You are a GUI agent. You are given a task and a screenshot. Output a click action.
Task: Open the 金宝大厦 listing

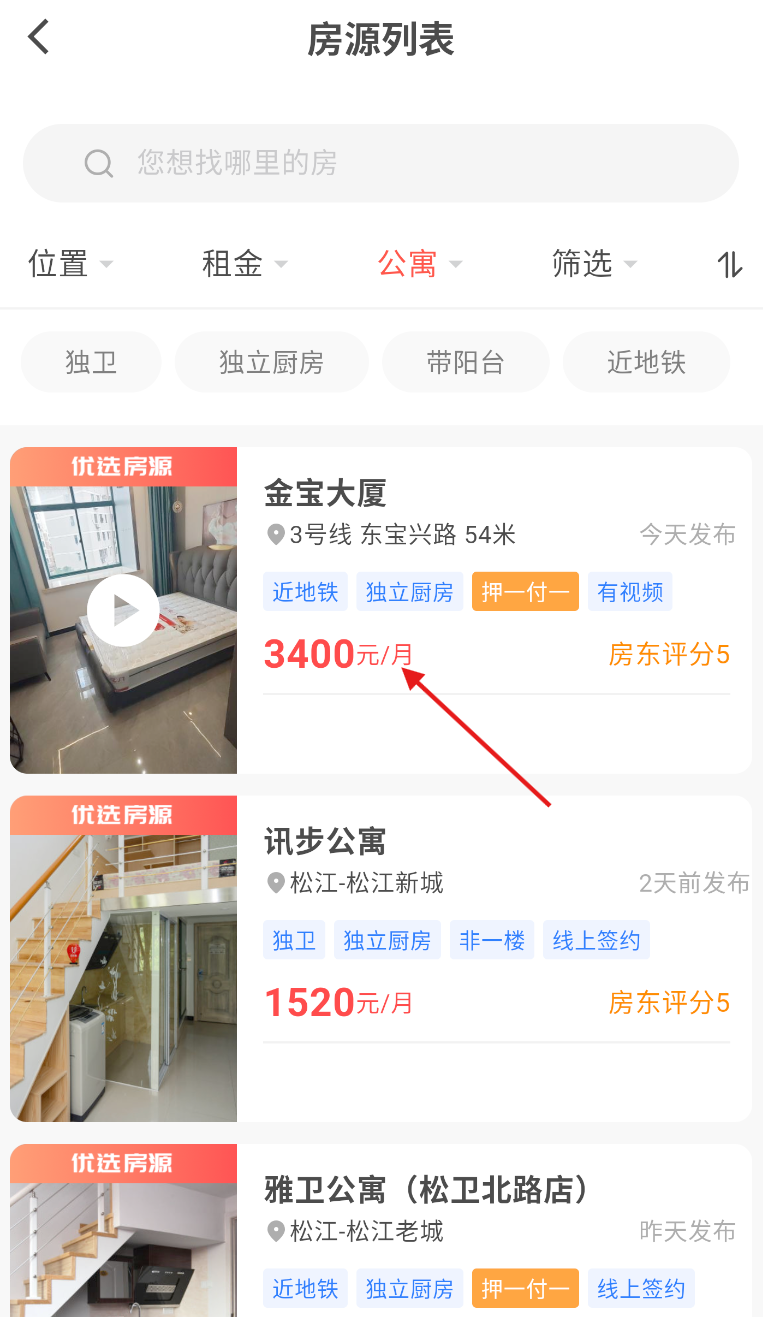point(381,610)
